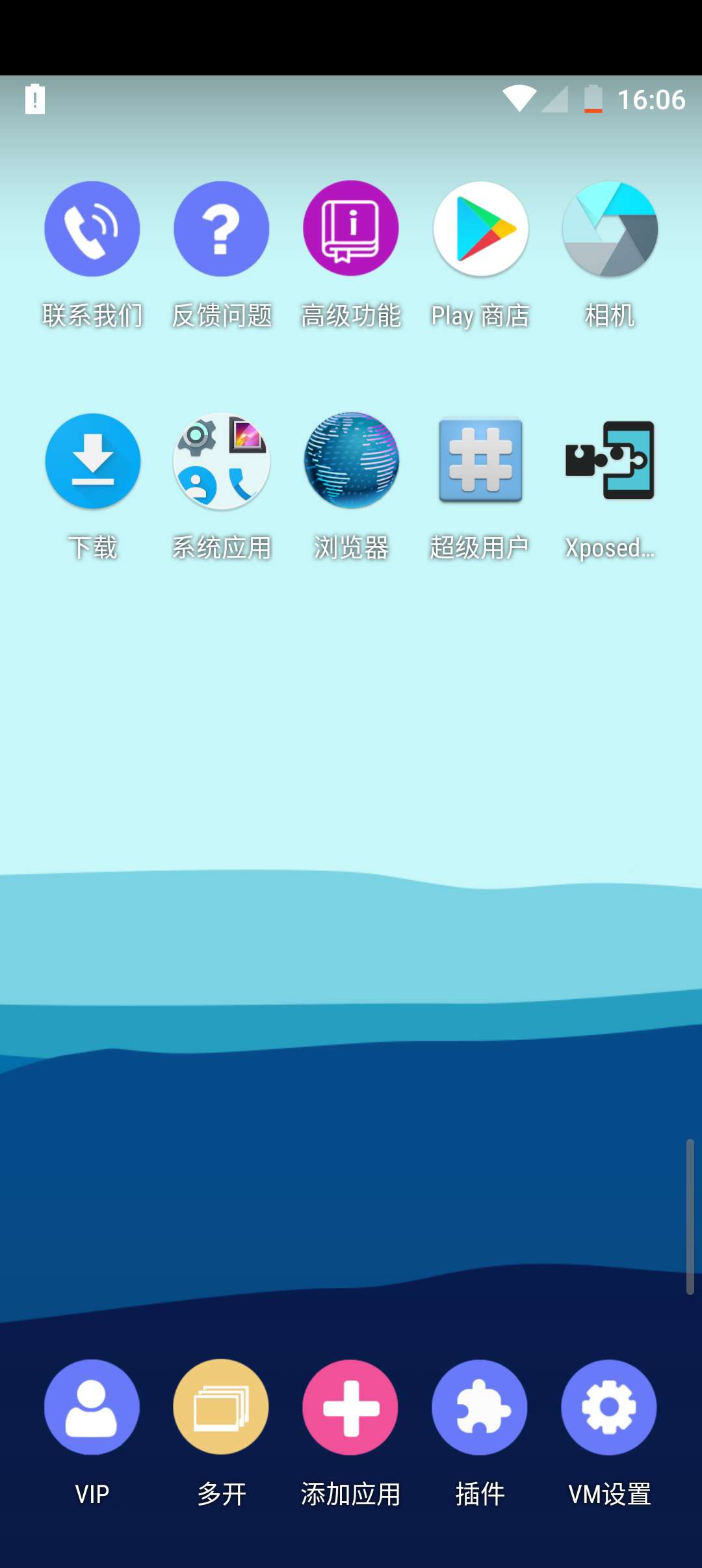Screen dimensions: 702x1568
Task: Launch the 浏览器 browser
Action: [351, 461]
